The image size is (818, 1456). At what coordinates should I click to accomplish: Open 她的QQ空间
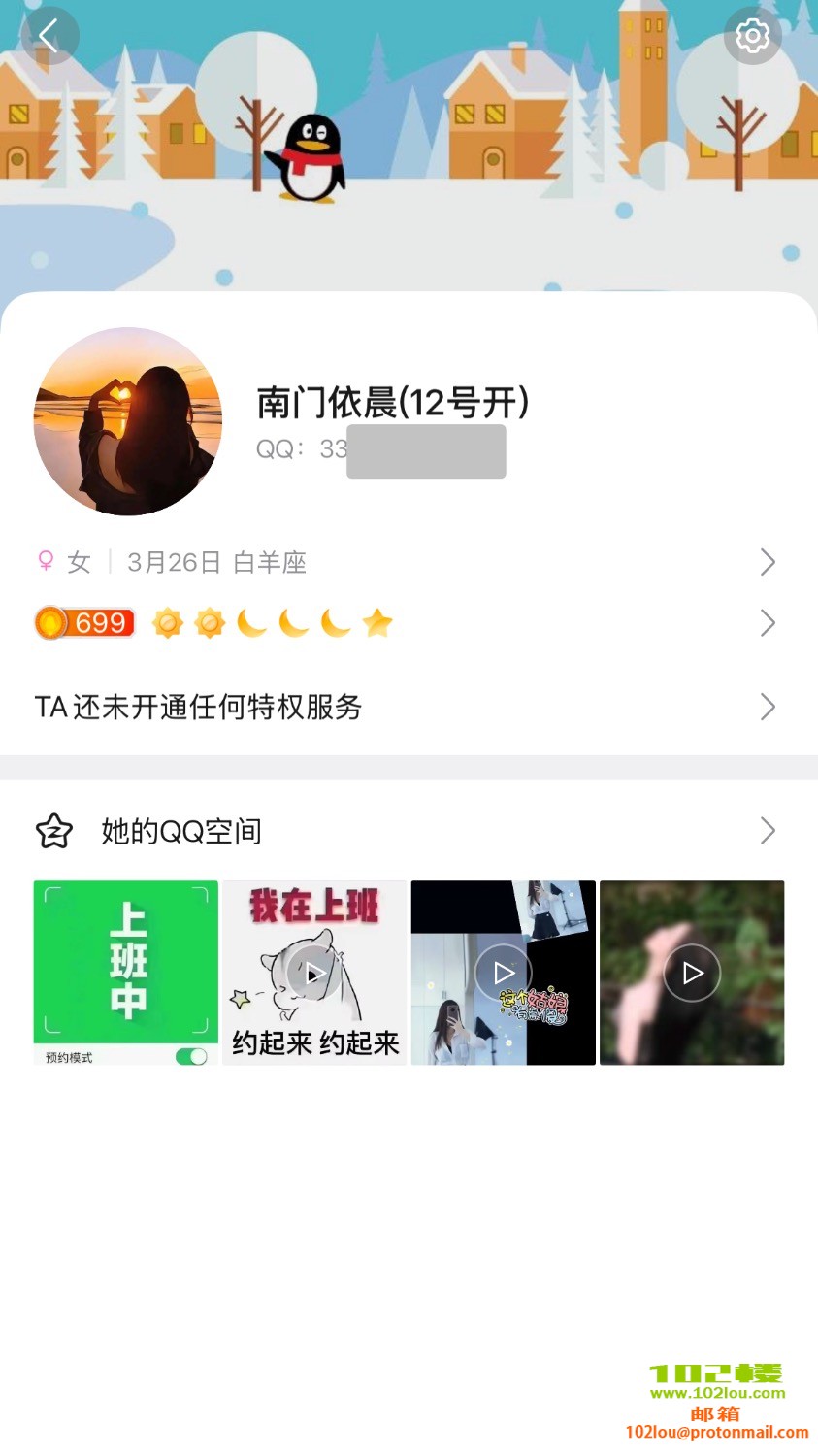[408, 831]
